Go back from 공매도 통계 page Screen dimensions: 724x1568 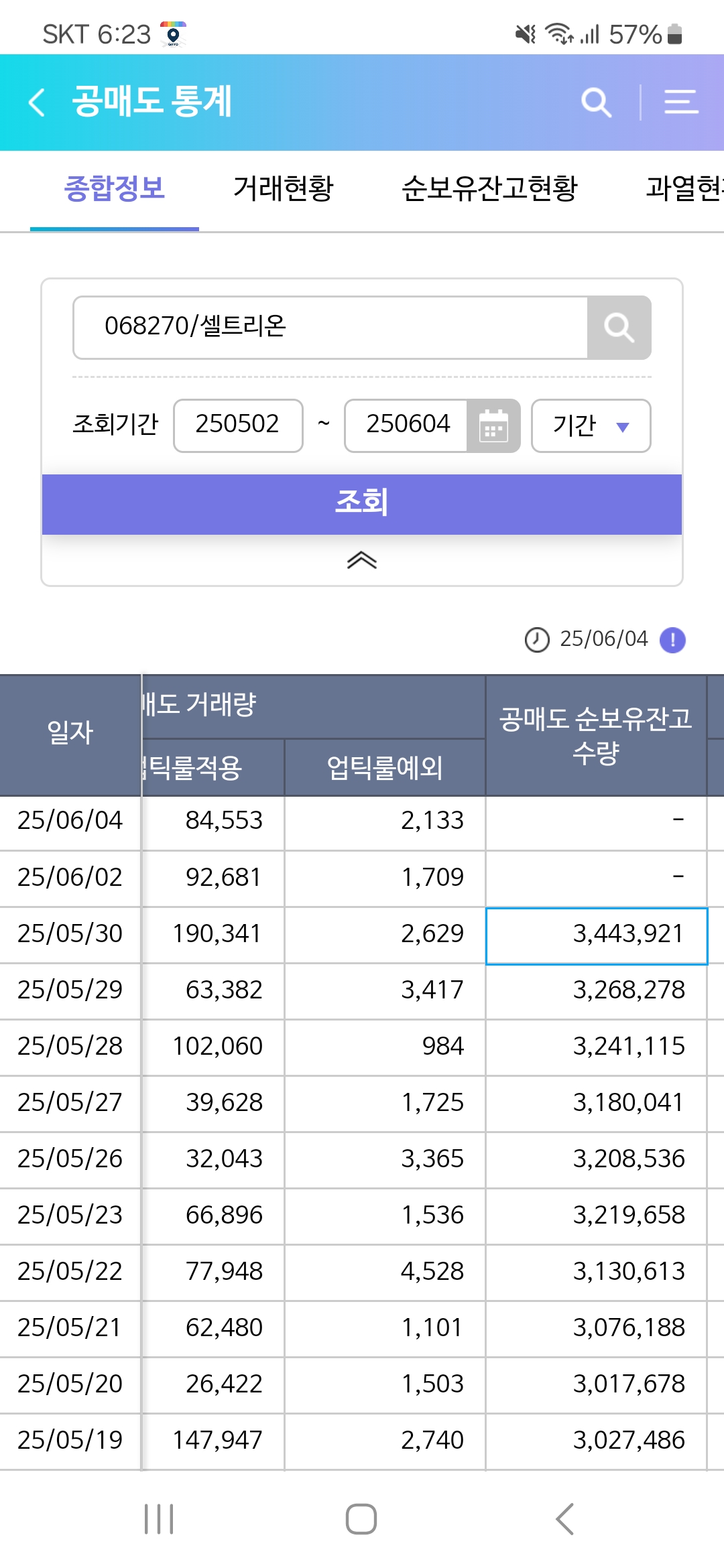[x=38, y=103]
